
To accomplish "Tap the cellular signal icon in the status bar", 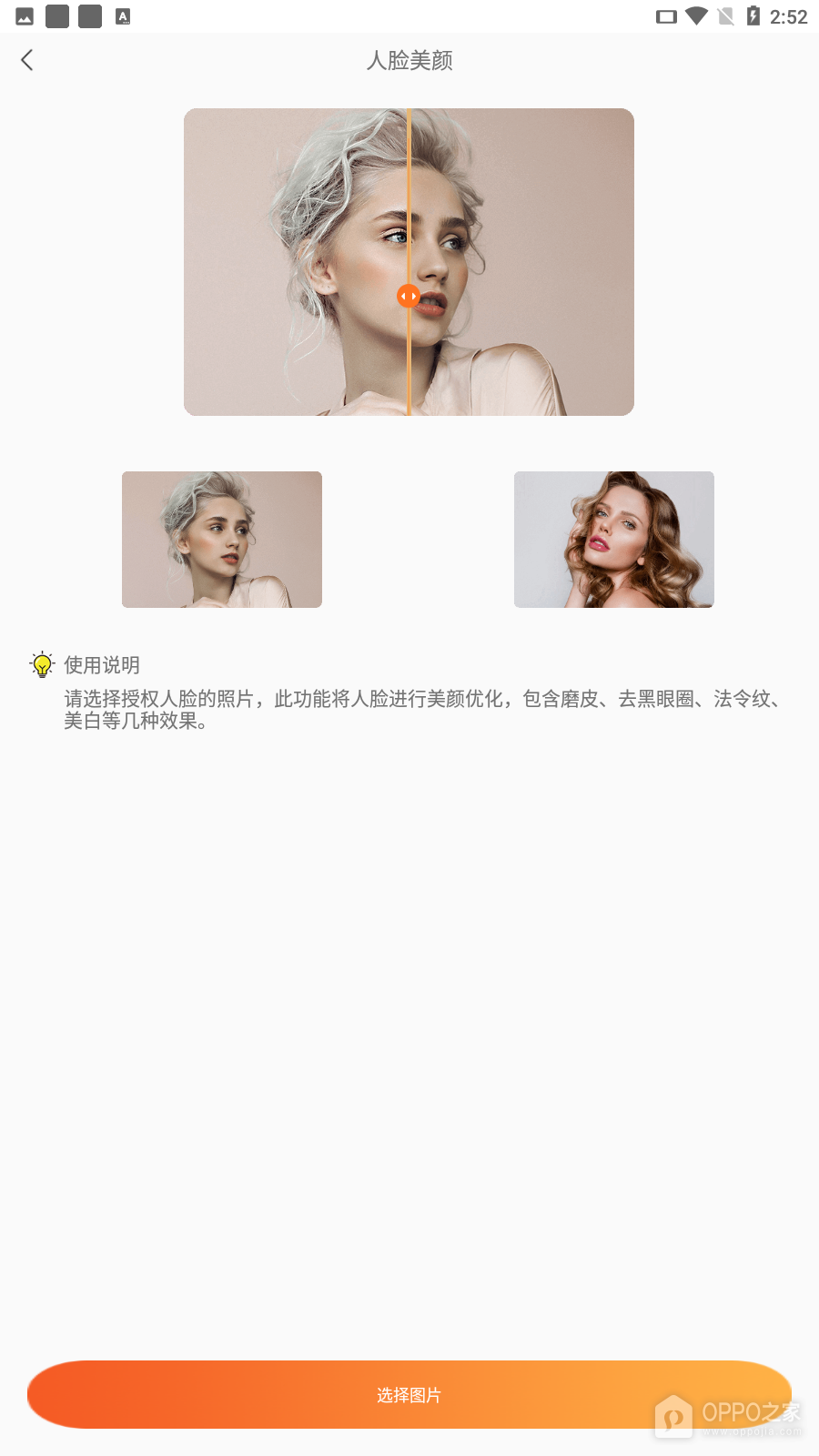I will click(x=728, y=15).
